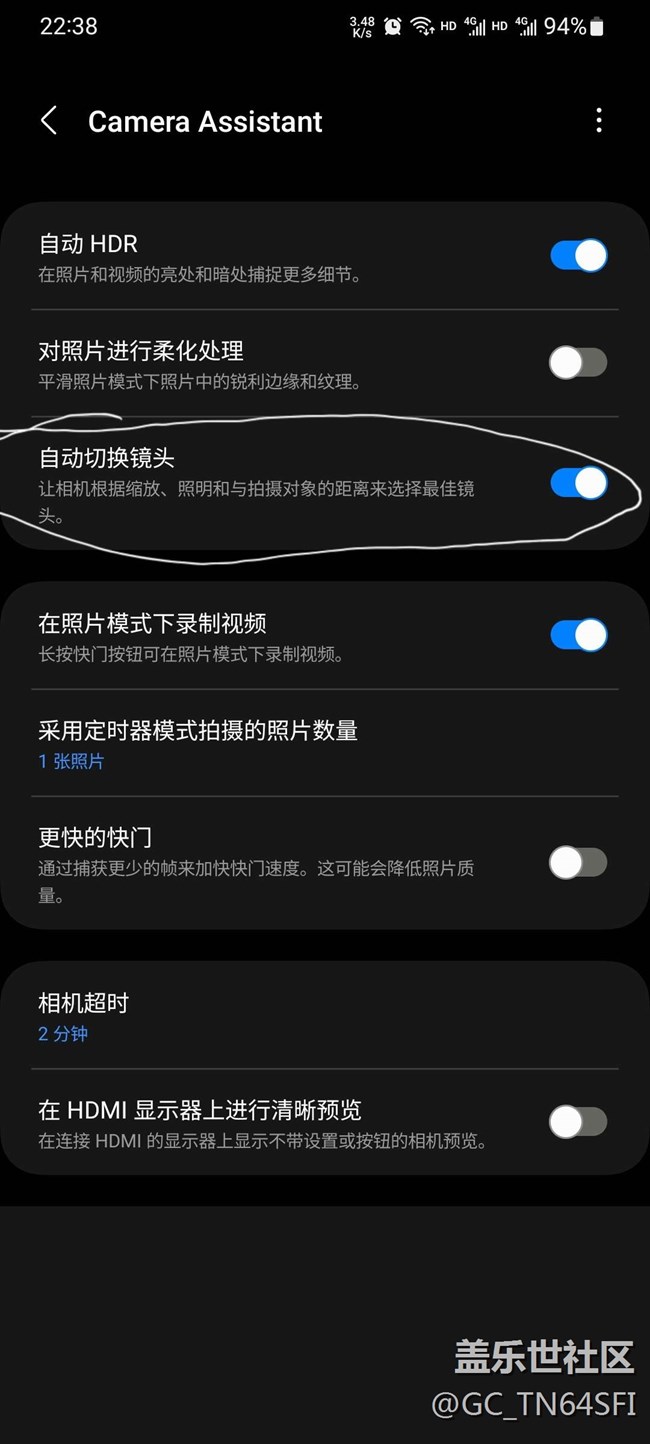Open 相机超时 setting
The image size is (650, 1444).
[x=84, y=1016]
